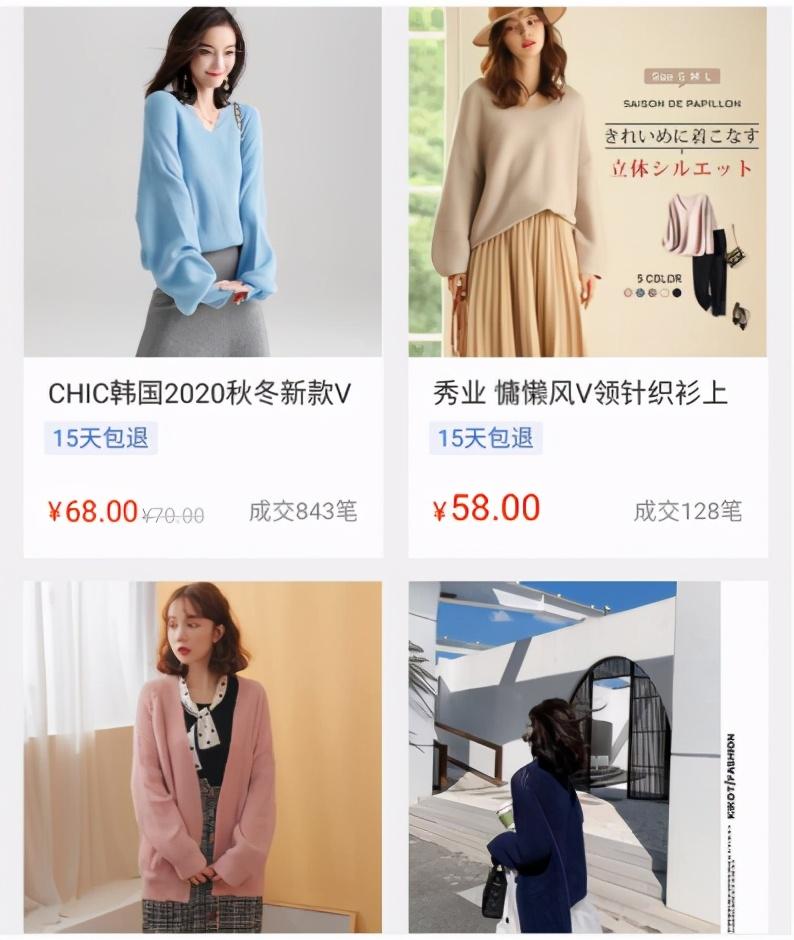
Task: Click the "成交843笔" sales count
Action: tap(301, 510)
